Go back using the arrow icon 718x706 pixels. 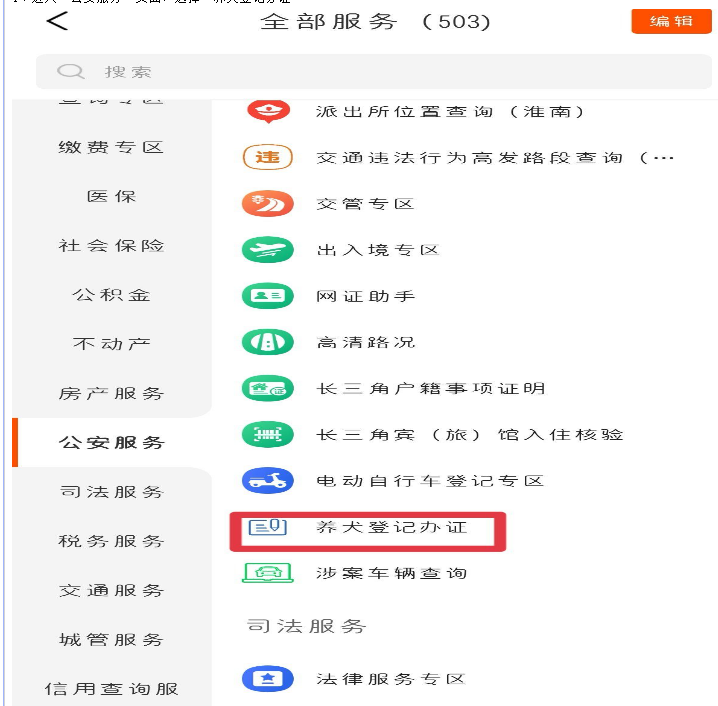click(57, 21)
